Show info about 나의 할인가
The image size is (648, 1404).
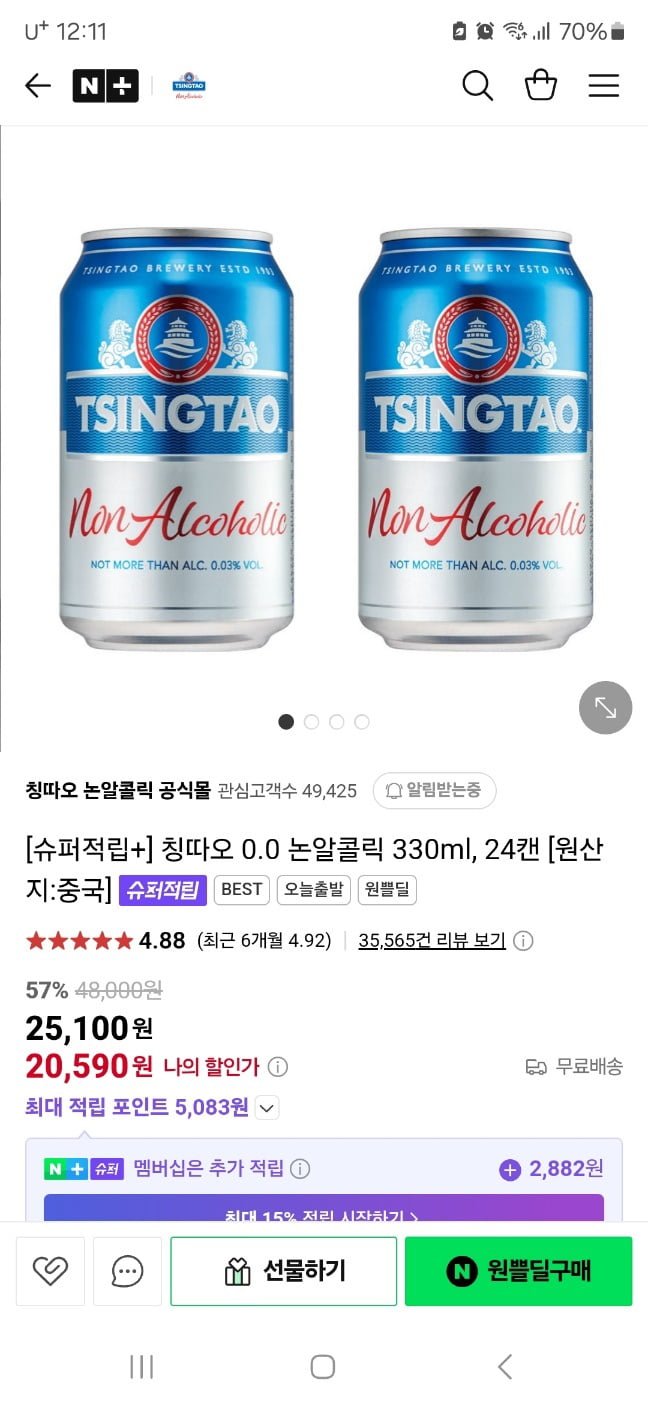[x=278, y=1067]
